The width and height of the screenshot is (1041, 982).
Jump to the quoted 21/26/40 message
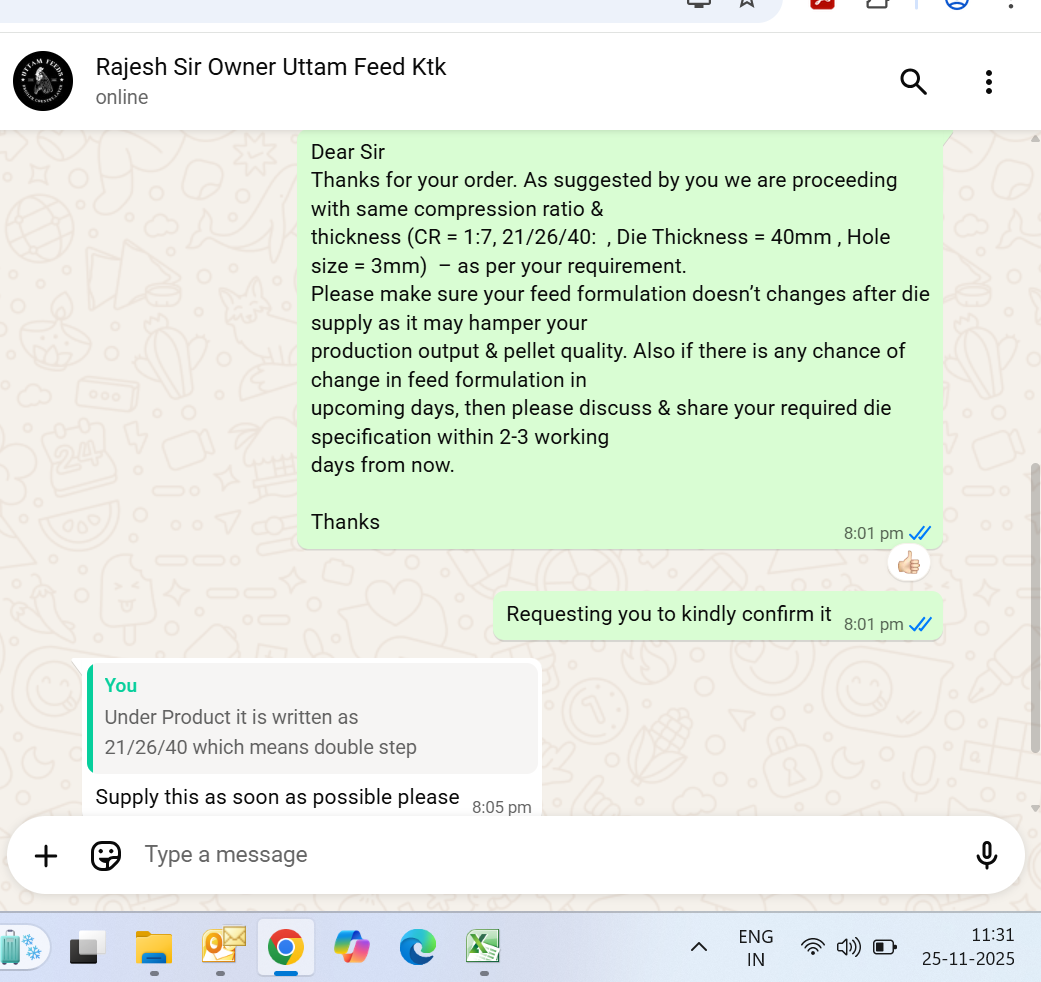click(313, 717)
